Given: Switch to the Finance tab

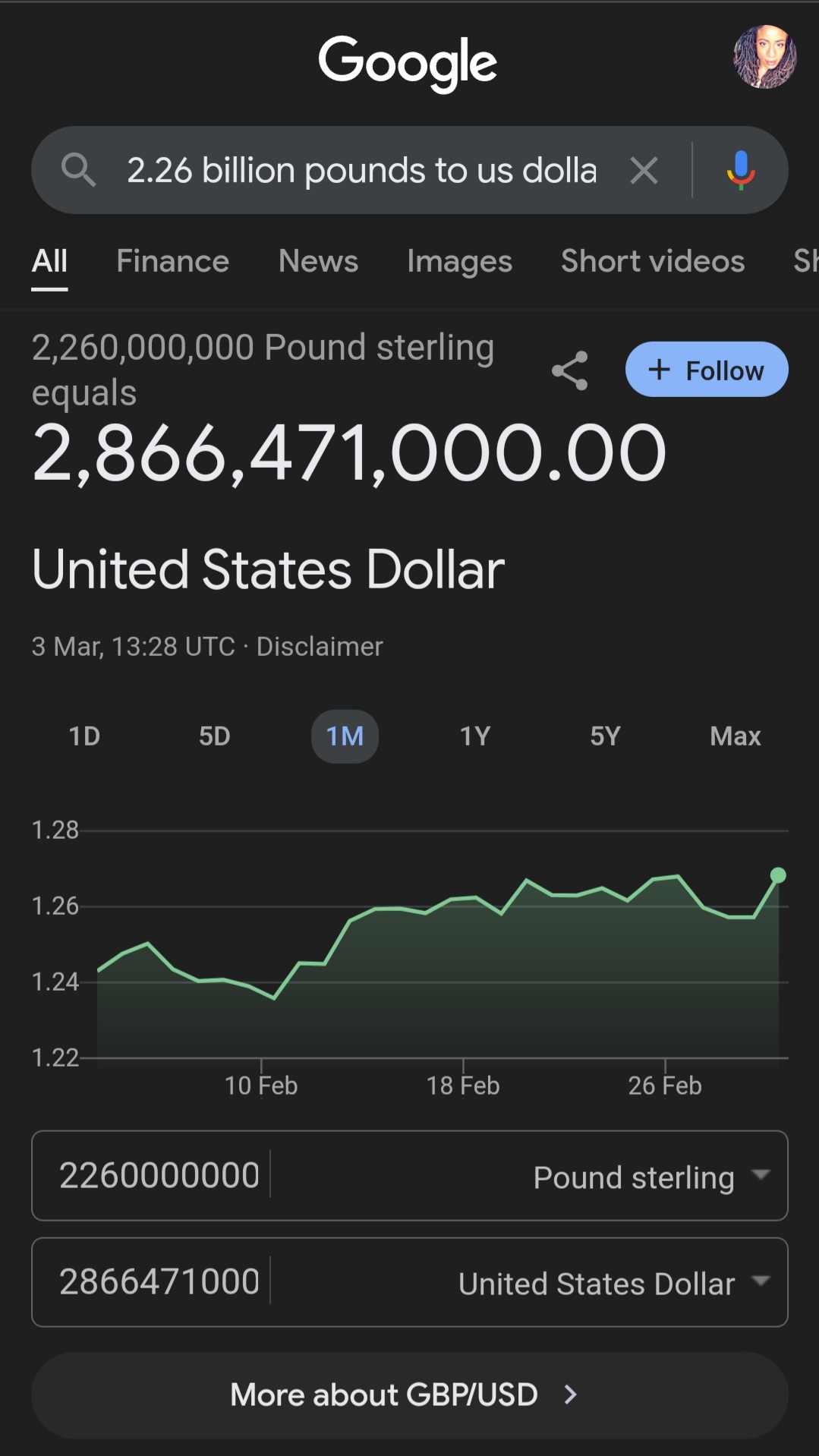Looking at the screenshot, I should (172, 261).
